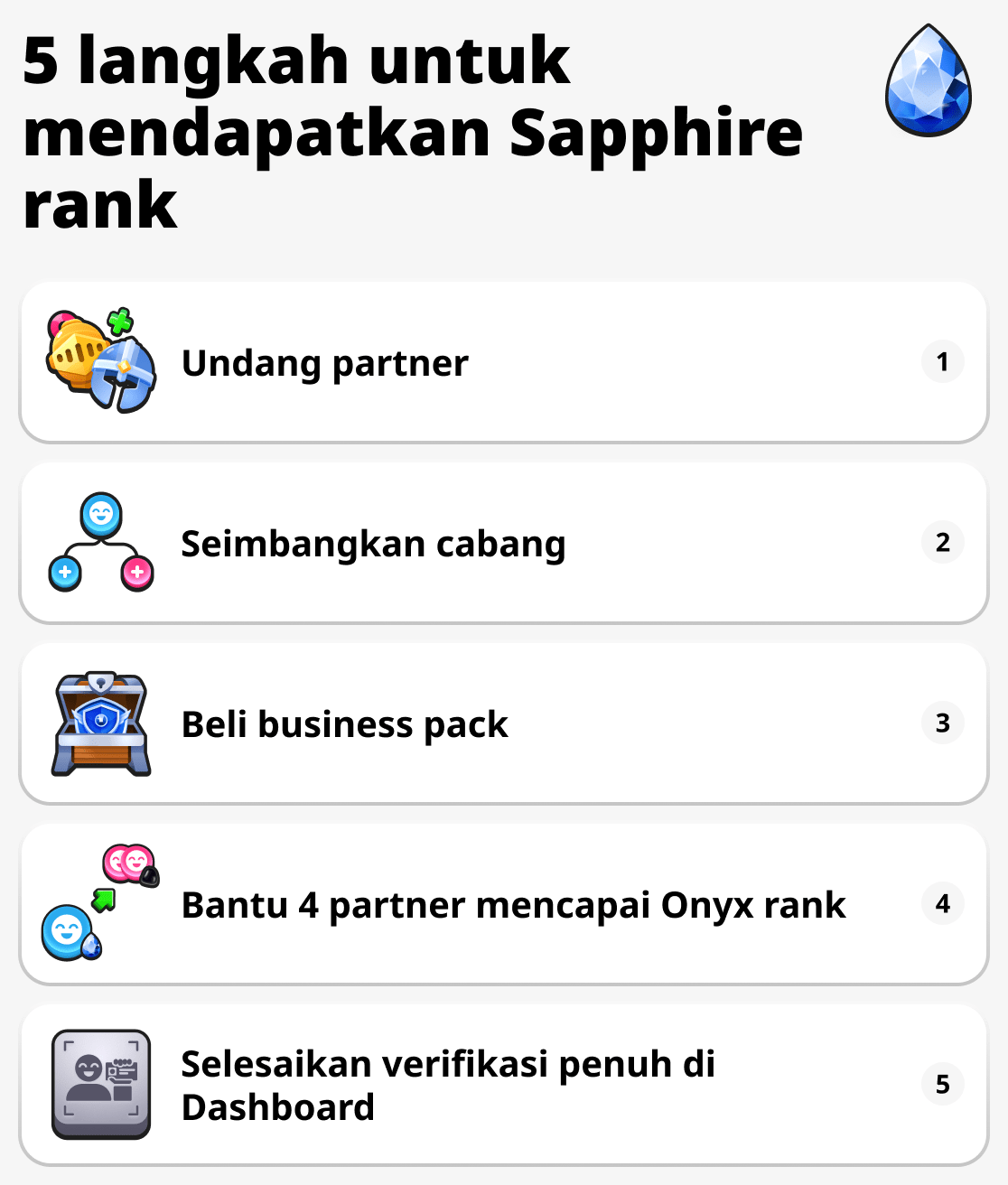Click the Bantu 4 partner mencapai Onyx card
The image size is (1008, 1185).
[504, 903]
